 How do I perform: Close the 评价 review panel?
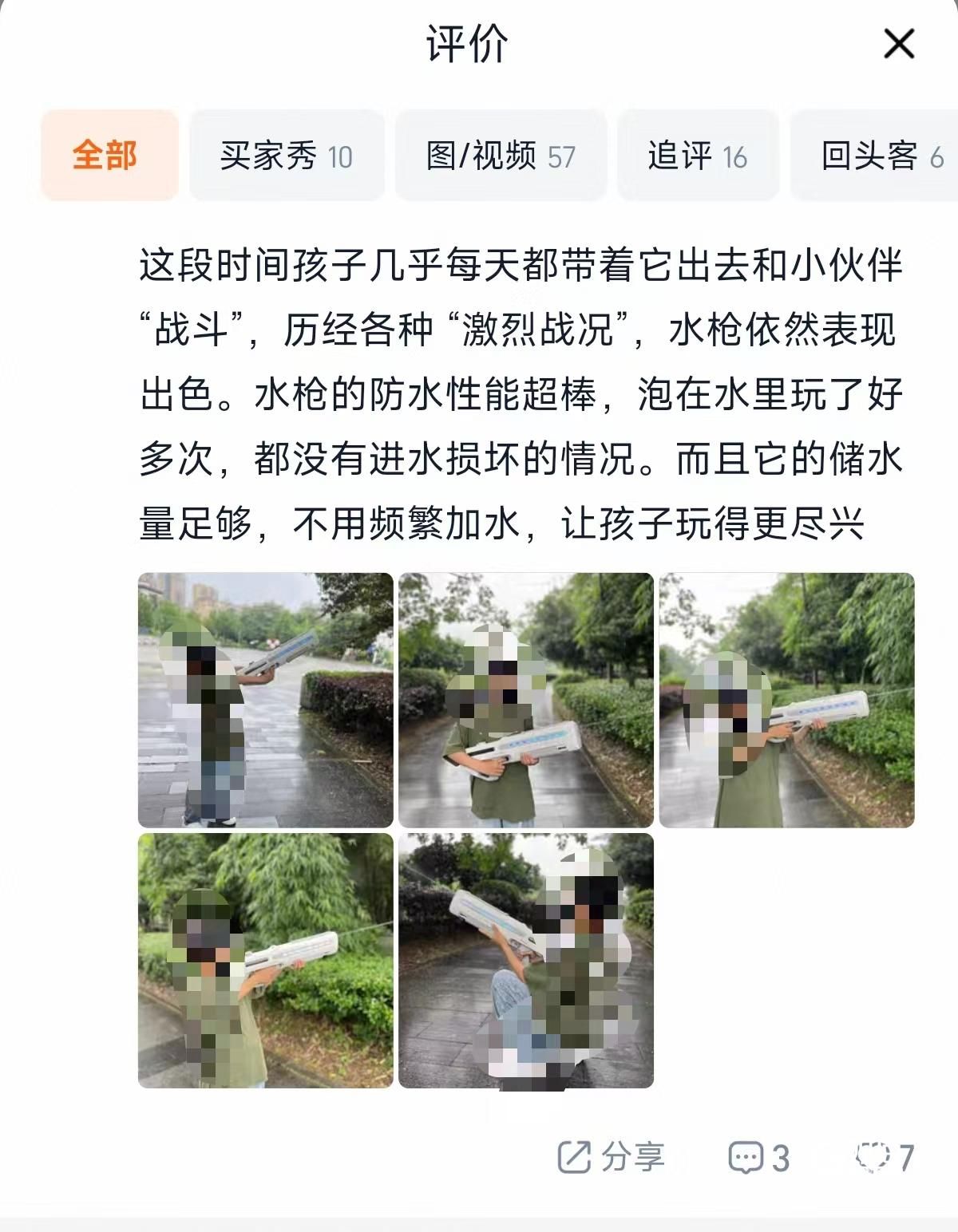tap(899, 44)
